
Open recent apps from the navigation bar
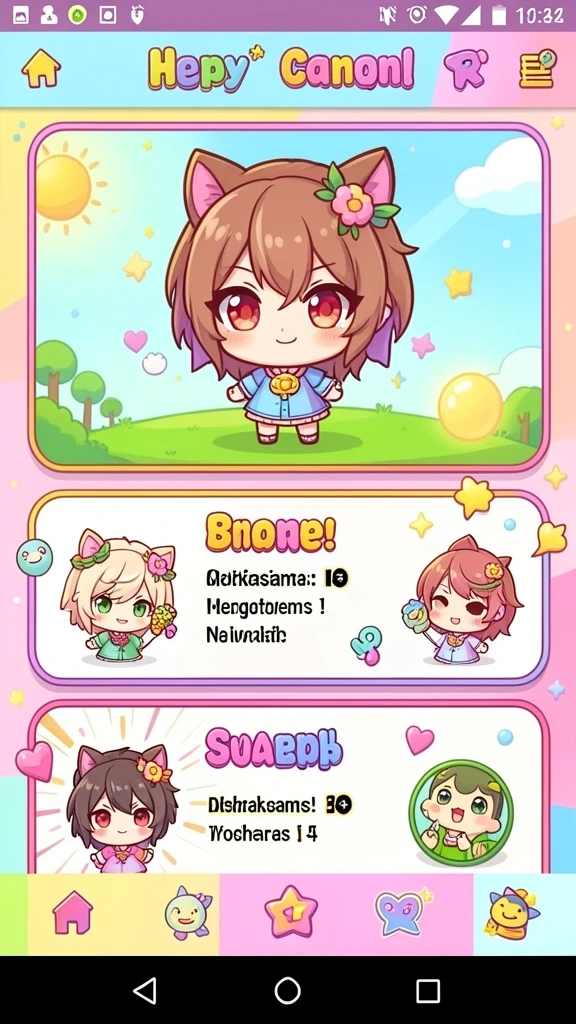428,991
